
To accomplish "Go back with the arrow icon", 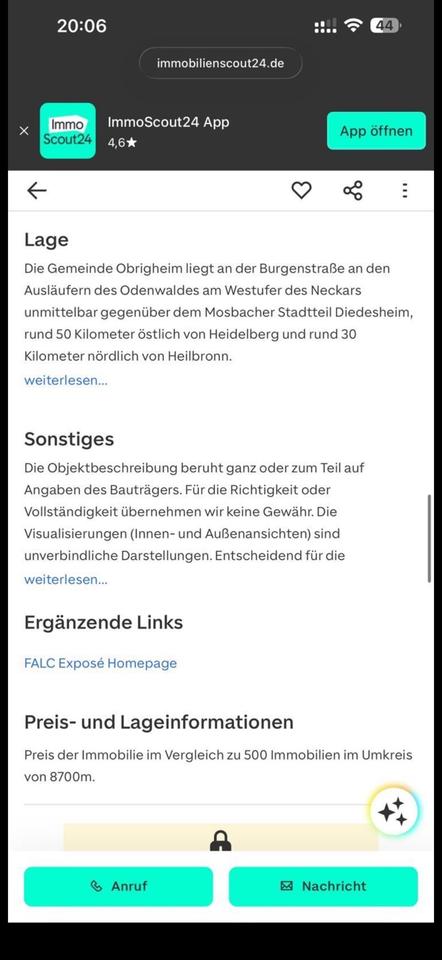I will (37, 191).
